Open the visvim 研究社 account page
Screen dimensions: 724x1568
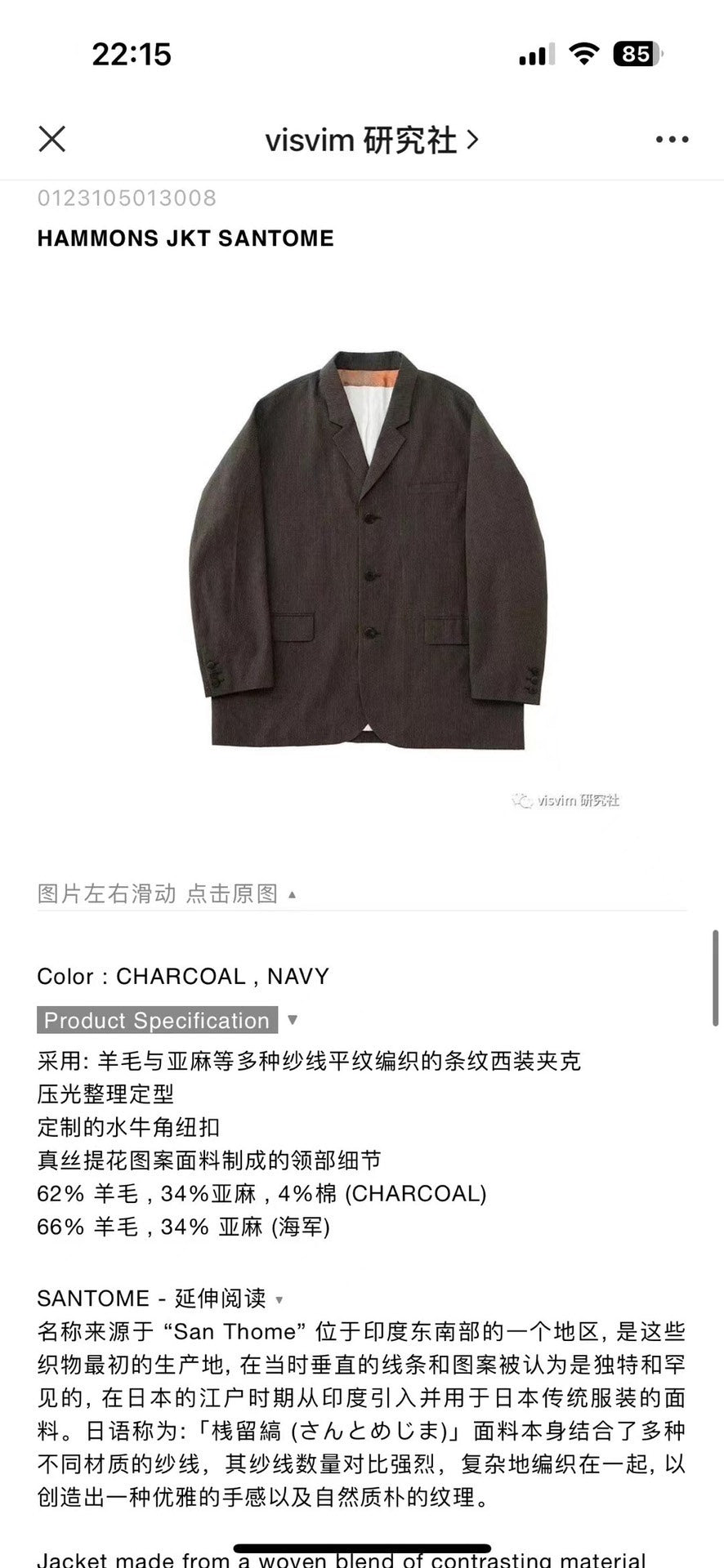(371, 140)
